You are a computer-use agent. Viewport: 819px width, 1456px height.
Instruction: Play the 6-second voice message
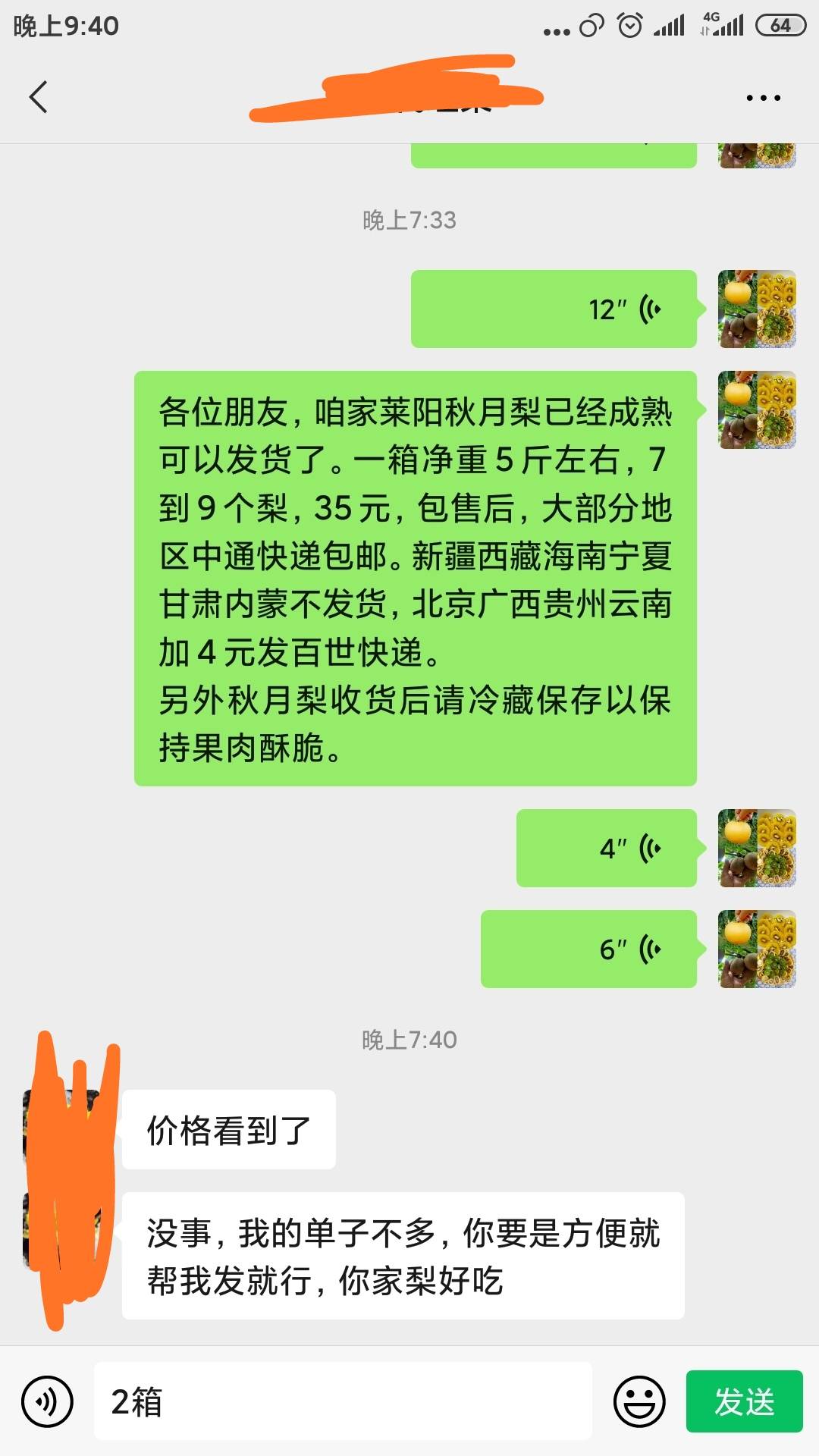588,949
